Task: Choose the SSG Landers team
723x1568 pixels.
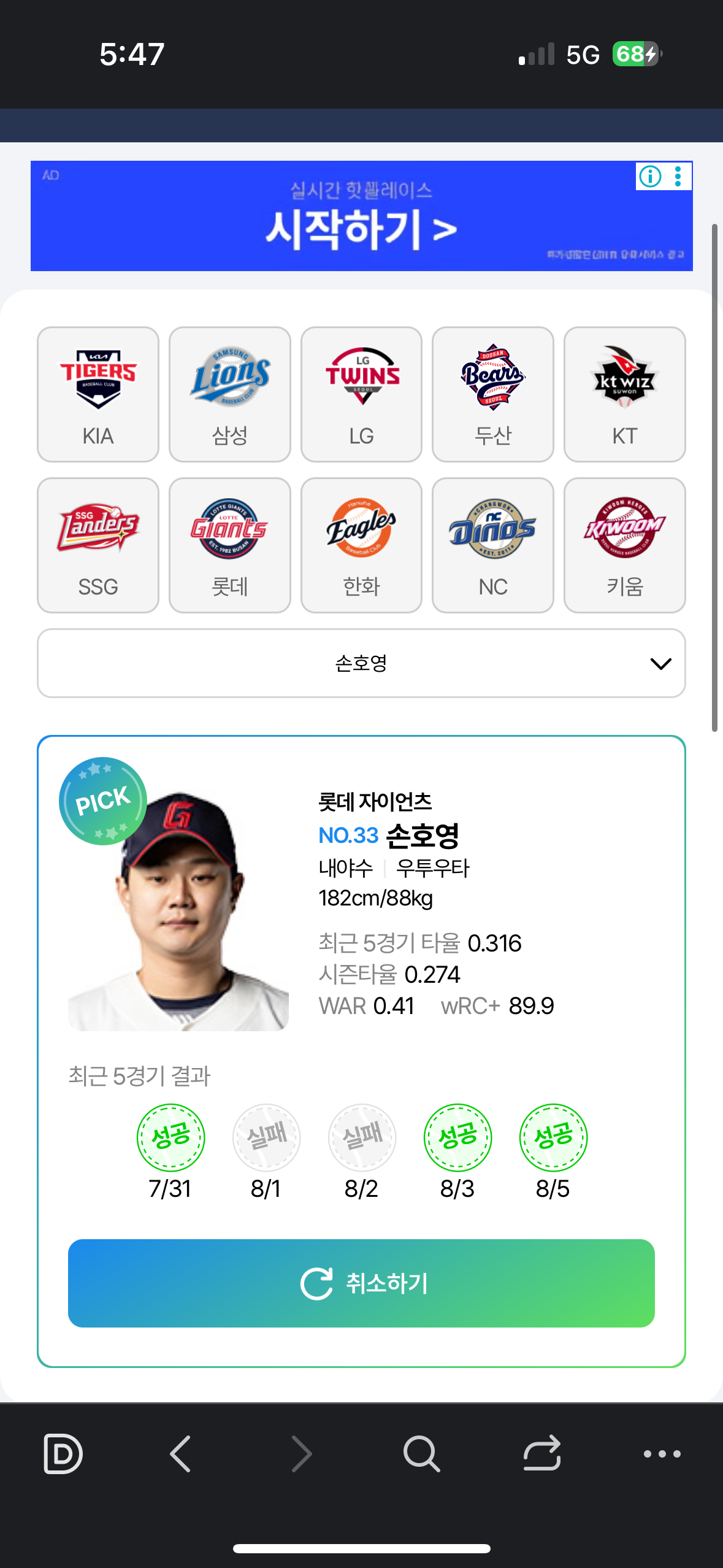Action: [98, 545]
